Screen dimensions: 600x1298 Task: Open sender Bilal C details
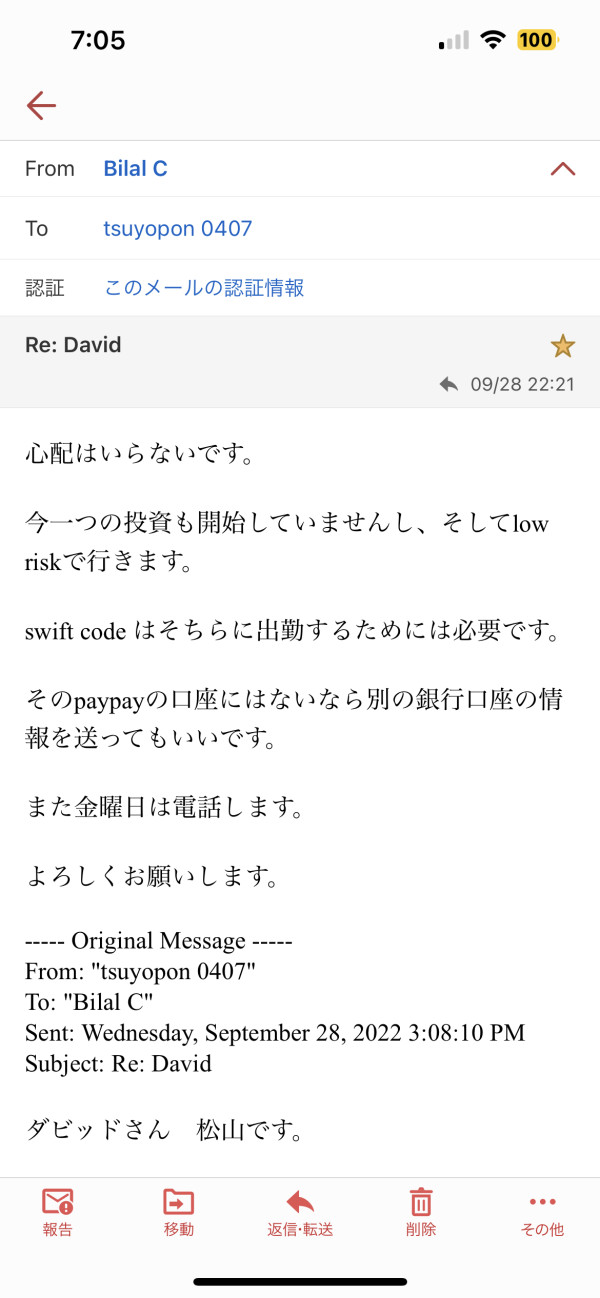tap(135, 169)
